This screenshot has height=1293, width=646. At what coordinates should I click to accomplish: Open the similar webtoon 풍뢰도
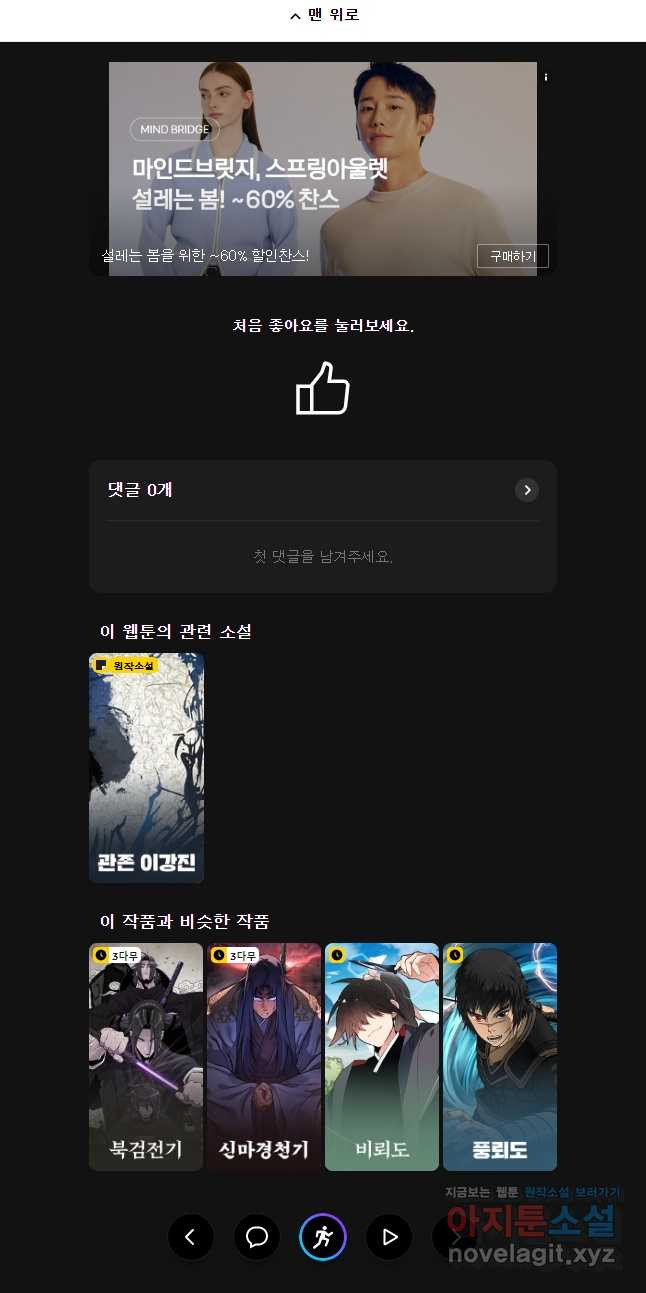click(x=500, y=1056)
